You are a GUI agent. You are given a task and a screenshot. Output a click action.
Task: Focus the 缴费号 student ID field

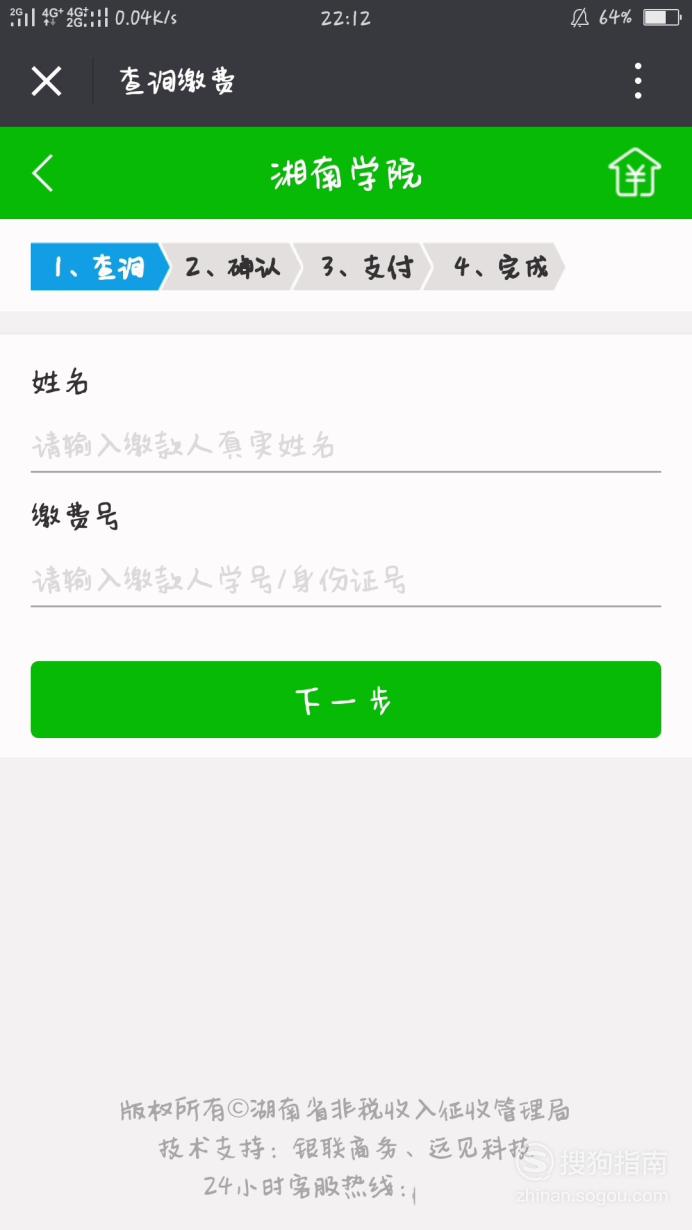coord(345,580)
